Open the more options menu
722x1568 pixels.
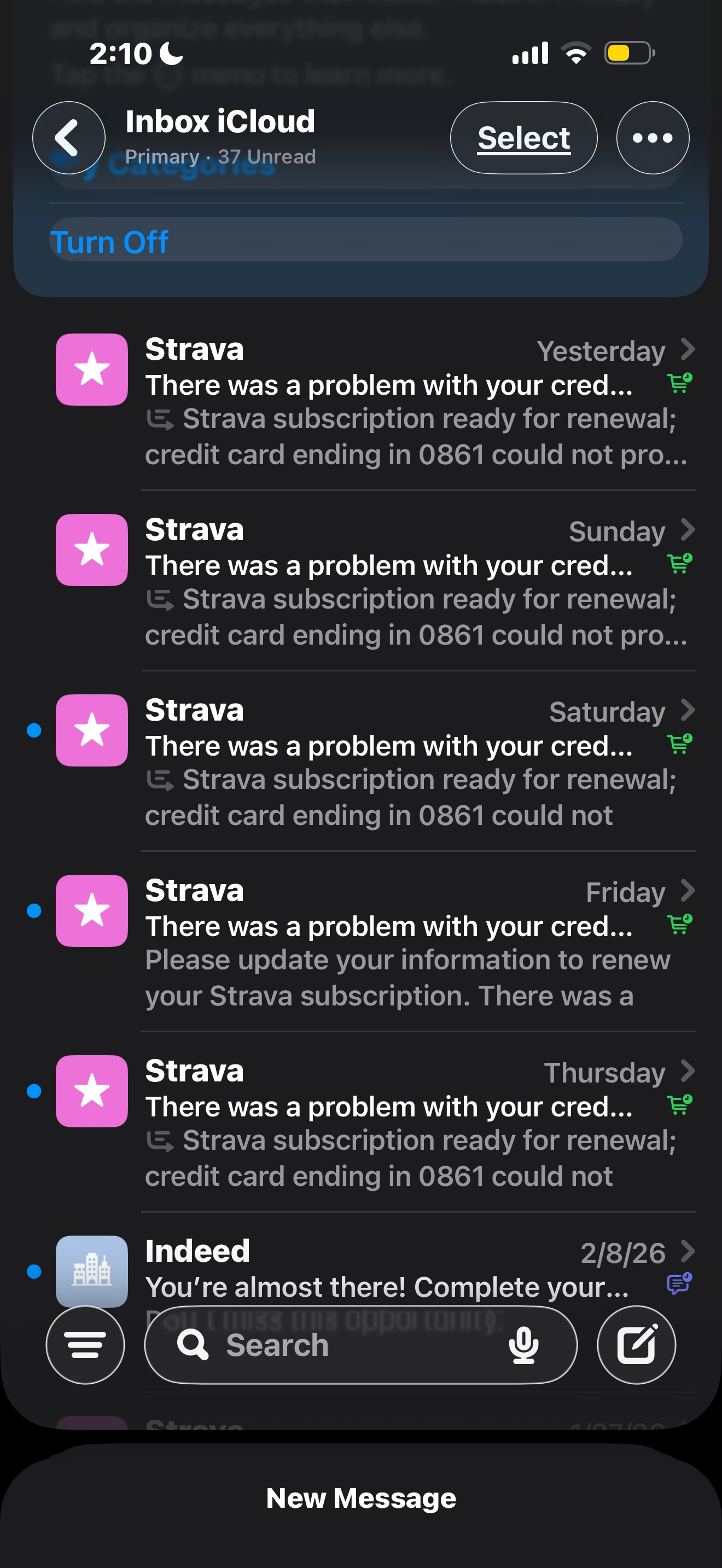[x=653, y=138]
